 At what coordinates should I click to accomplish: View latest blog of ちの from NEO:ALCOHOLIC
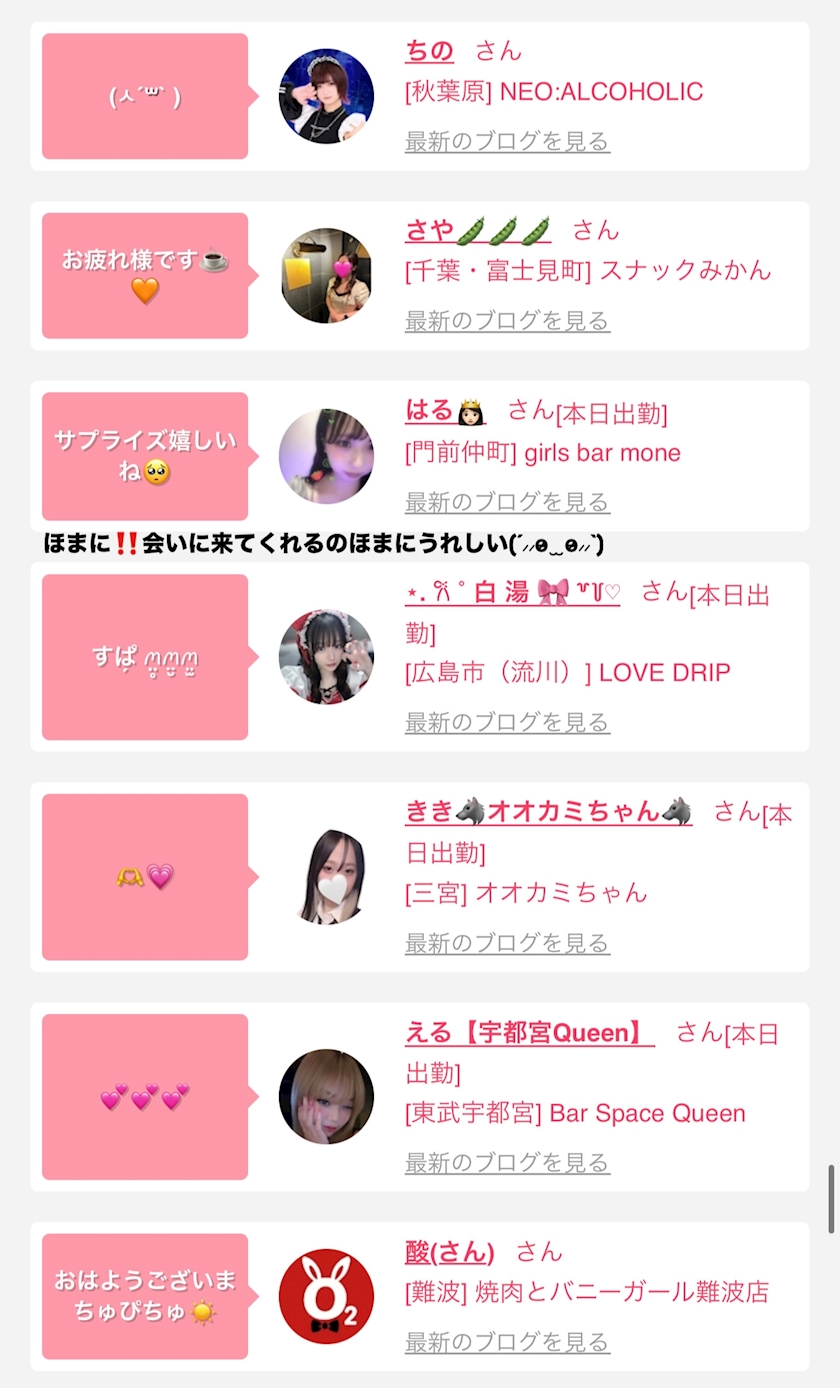pyautogui.click(x=507, y=141)
